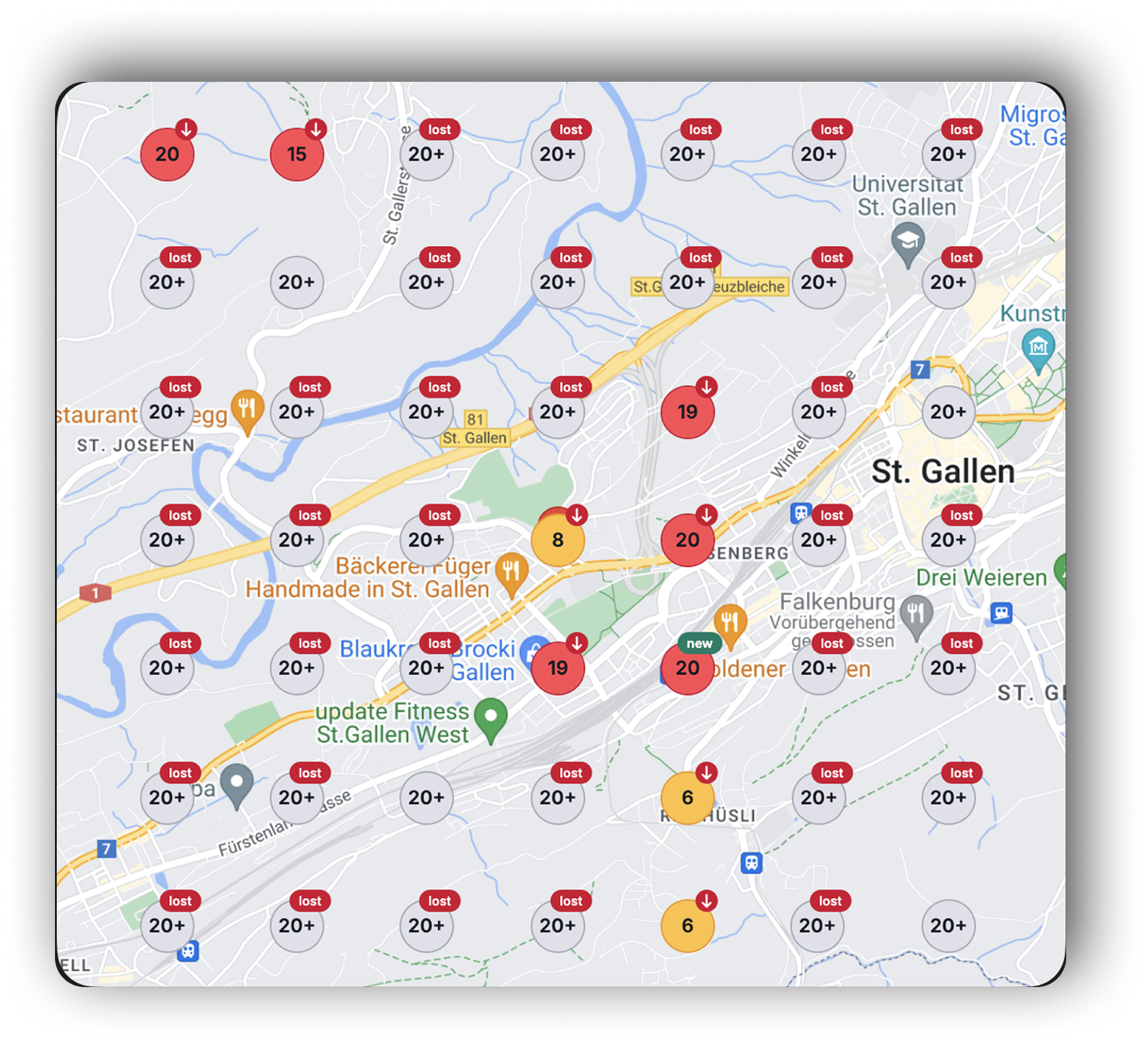Screen dimensions: 1148x1042
Task: Tap the Falkenburg restaurant pin
Action: (916, 615)
